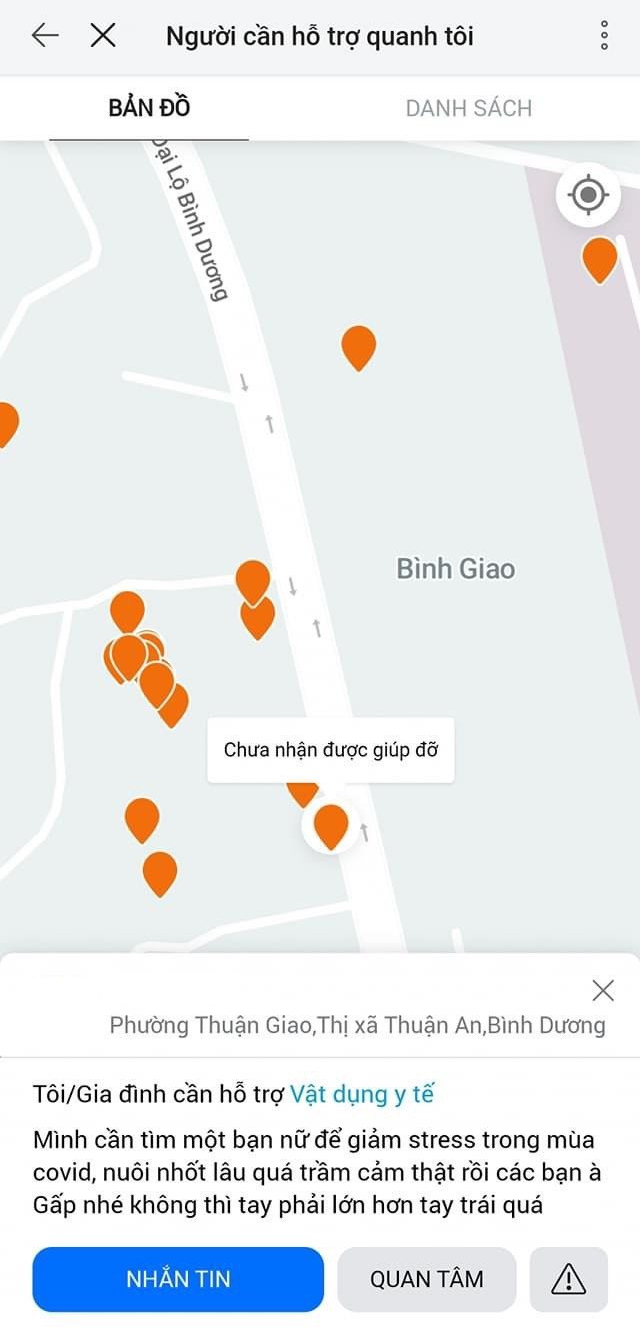Open the three-dot overflow menu
The image size is (640, 1337).
[604, 36]
